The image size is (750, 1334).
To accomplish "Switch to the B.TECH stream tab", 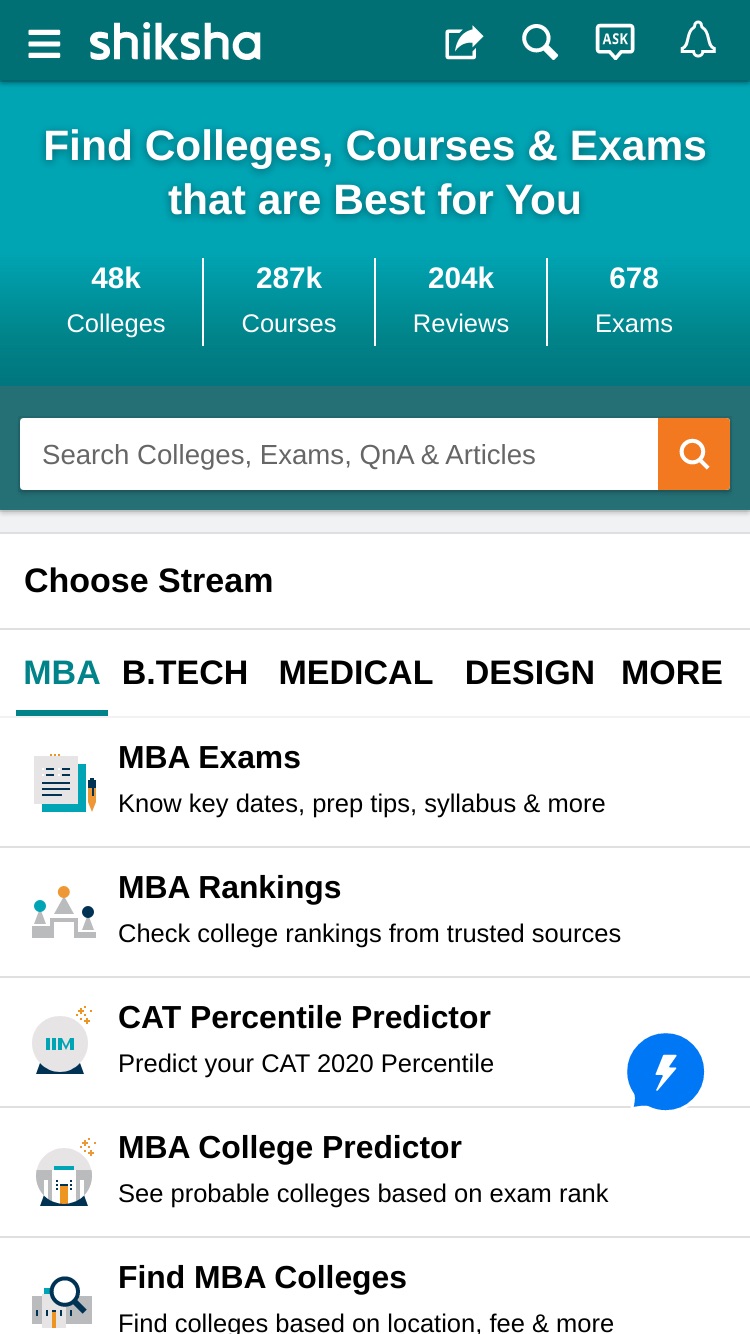I will tap(185, 673).
